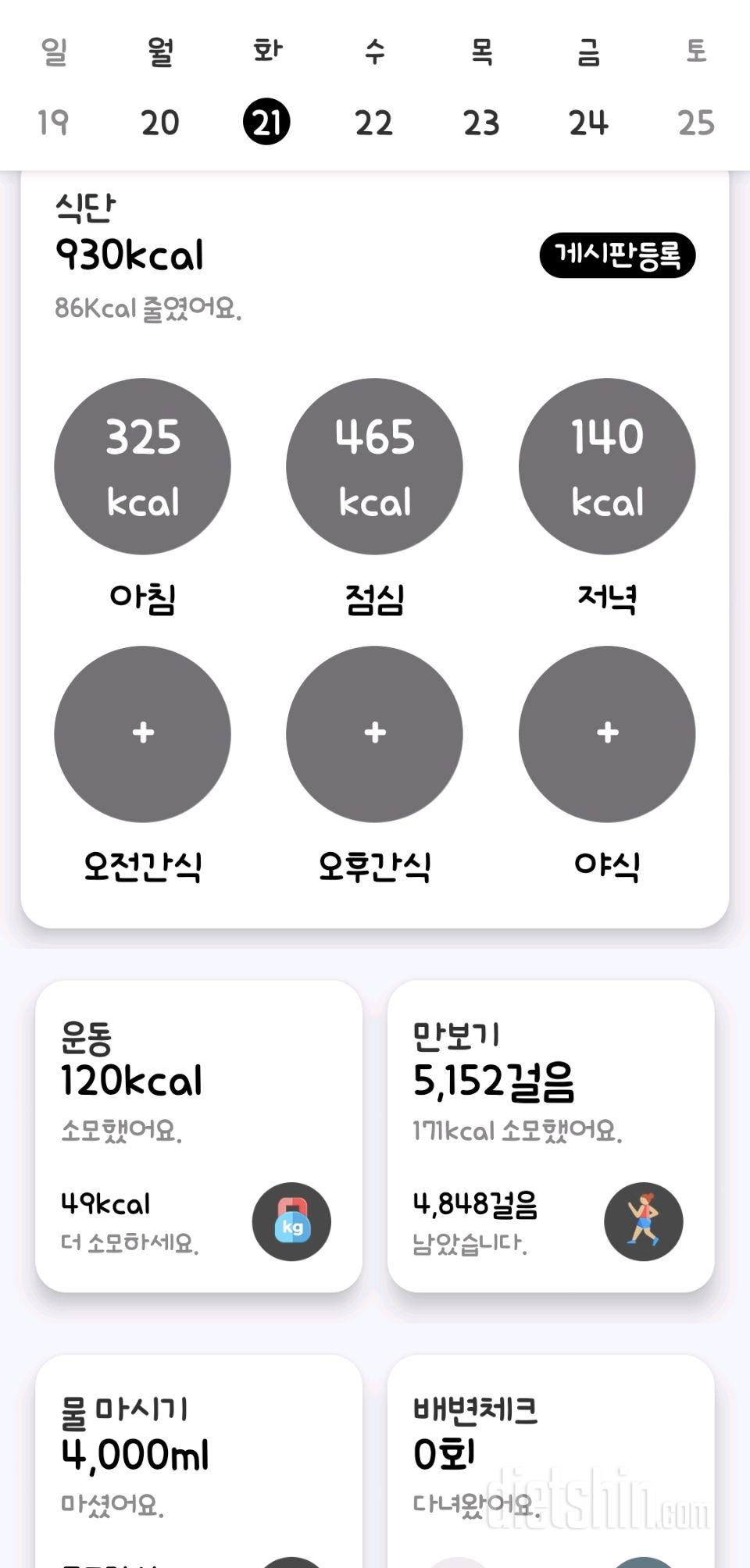
Task: Tap the 게시판등록 button
Action: point(616,255)
